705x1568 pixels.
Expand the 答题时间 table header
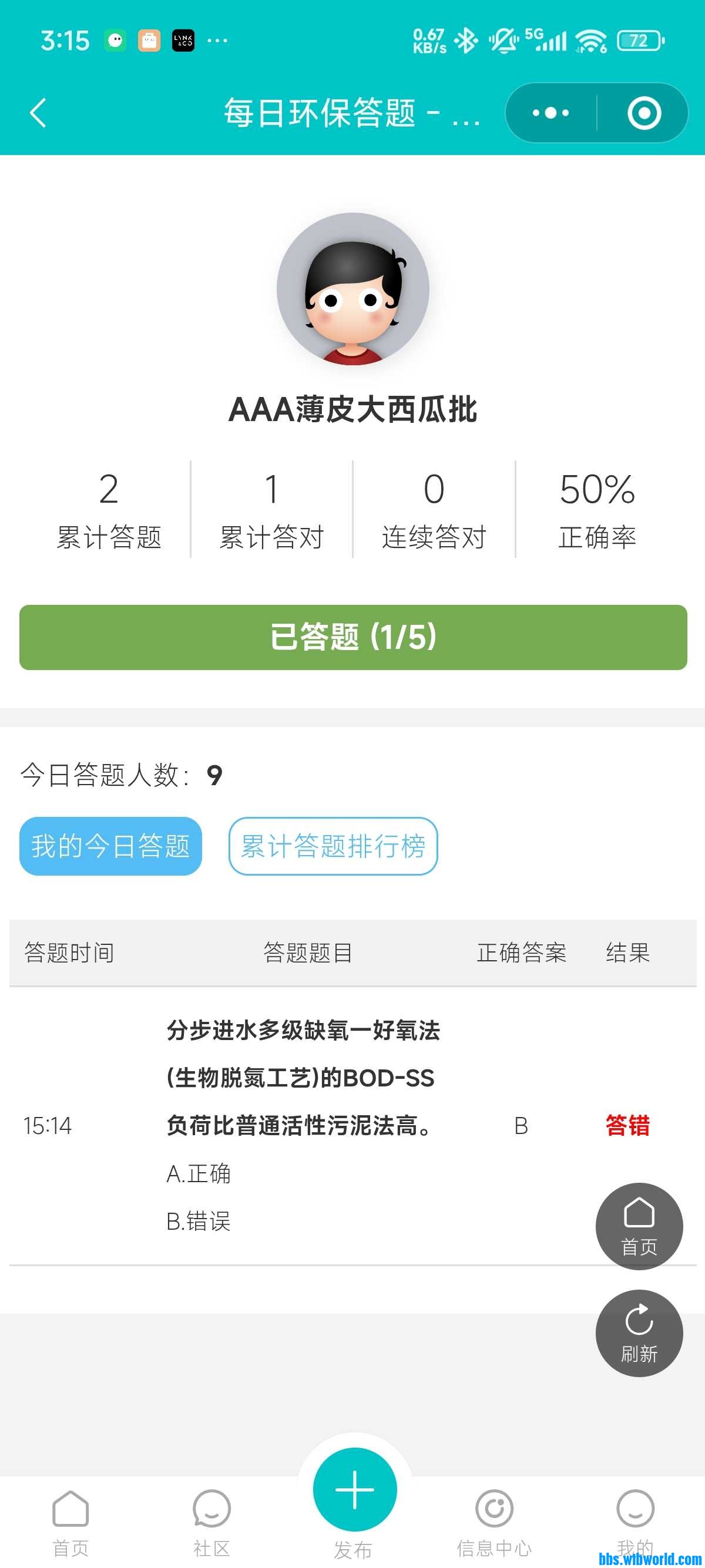point(69,954)
